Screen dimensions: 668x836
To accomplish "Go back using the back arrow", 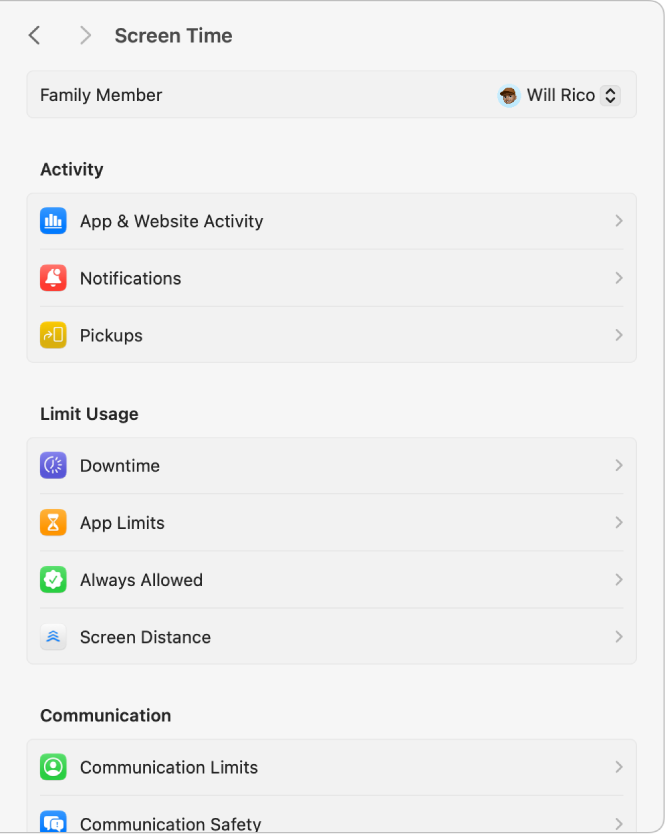I will click(34, 36).
